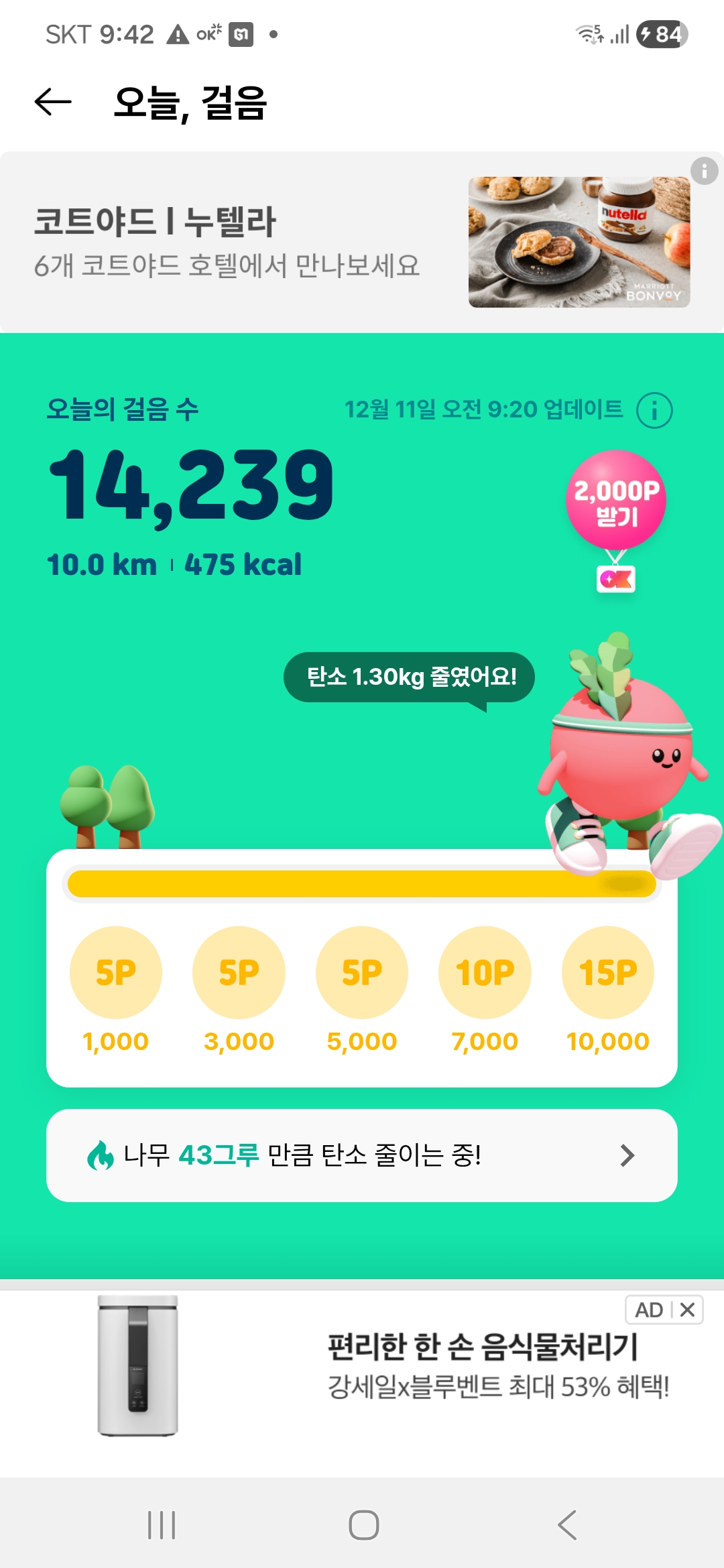Collect the 10P reward for 7,000 steps

[485, 972]
